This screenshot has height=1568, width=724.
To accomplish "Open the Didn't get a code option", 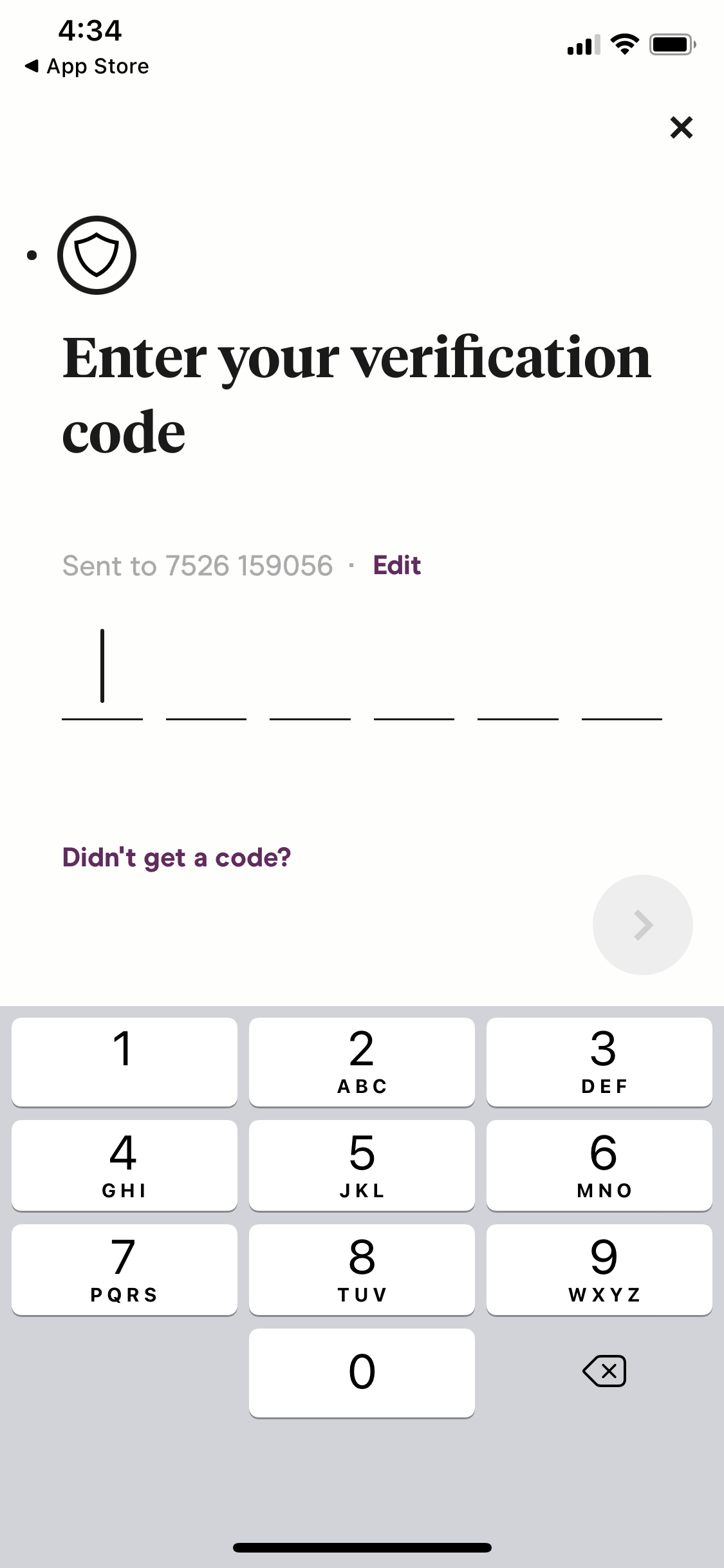I will [x=175, y=857].
